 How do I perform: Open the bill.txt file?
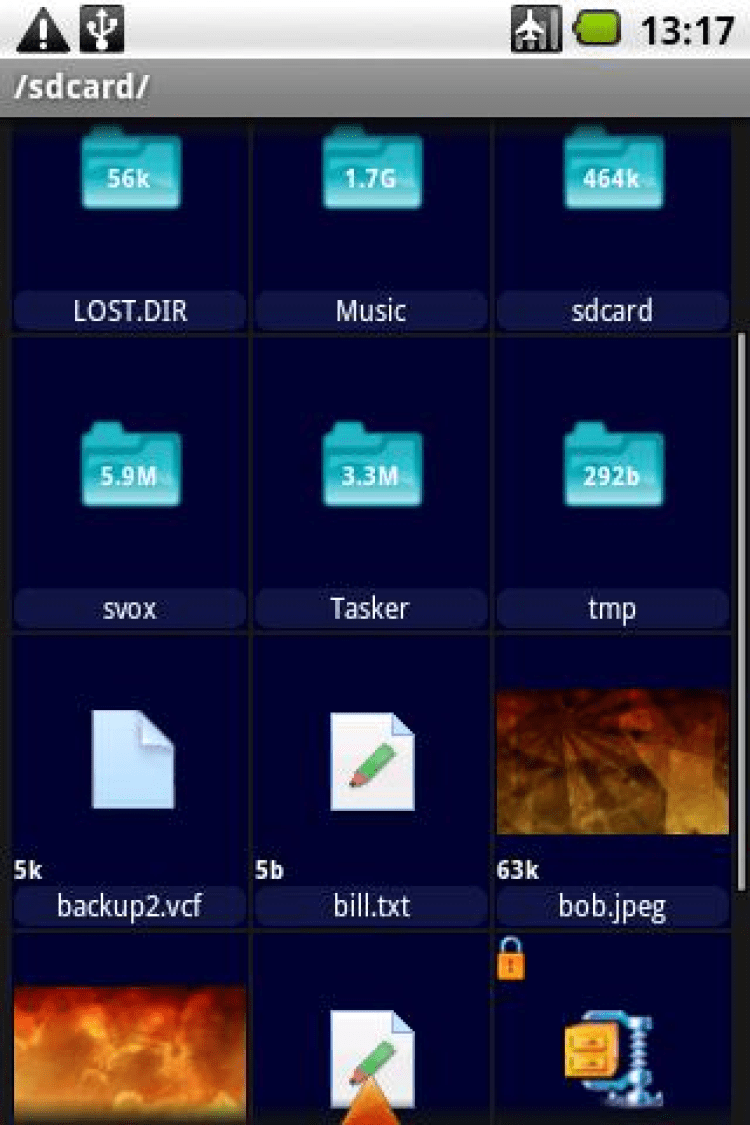(x=371, y=762)
